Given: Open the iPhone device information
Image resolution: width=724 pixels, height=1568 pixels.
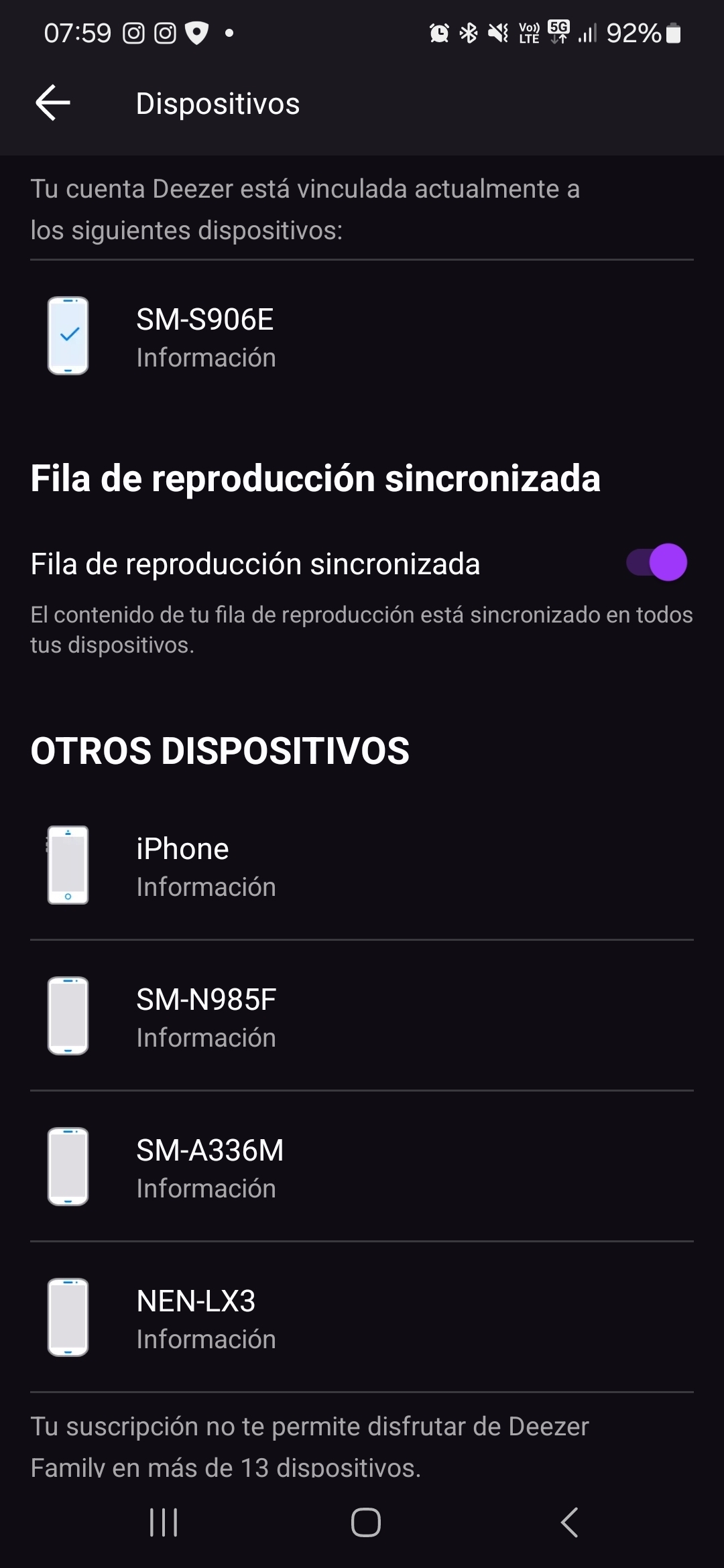Looking at the screenshot, I should [362, 865].
